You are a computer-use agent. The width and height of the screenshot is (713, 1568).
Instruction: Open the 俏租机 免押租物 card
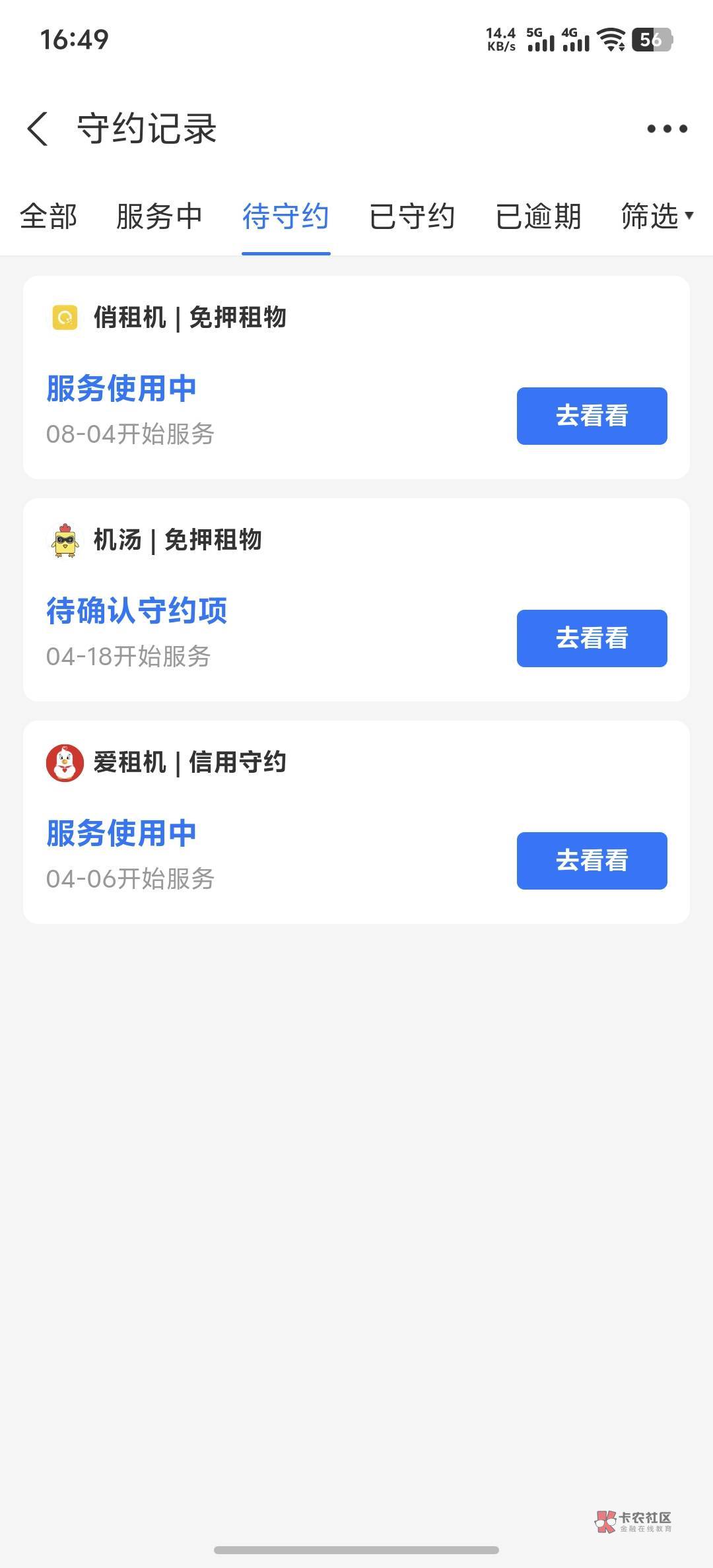[x=356, y=377]
